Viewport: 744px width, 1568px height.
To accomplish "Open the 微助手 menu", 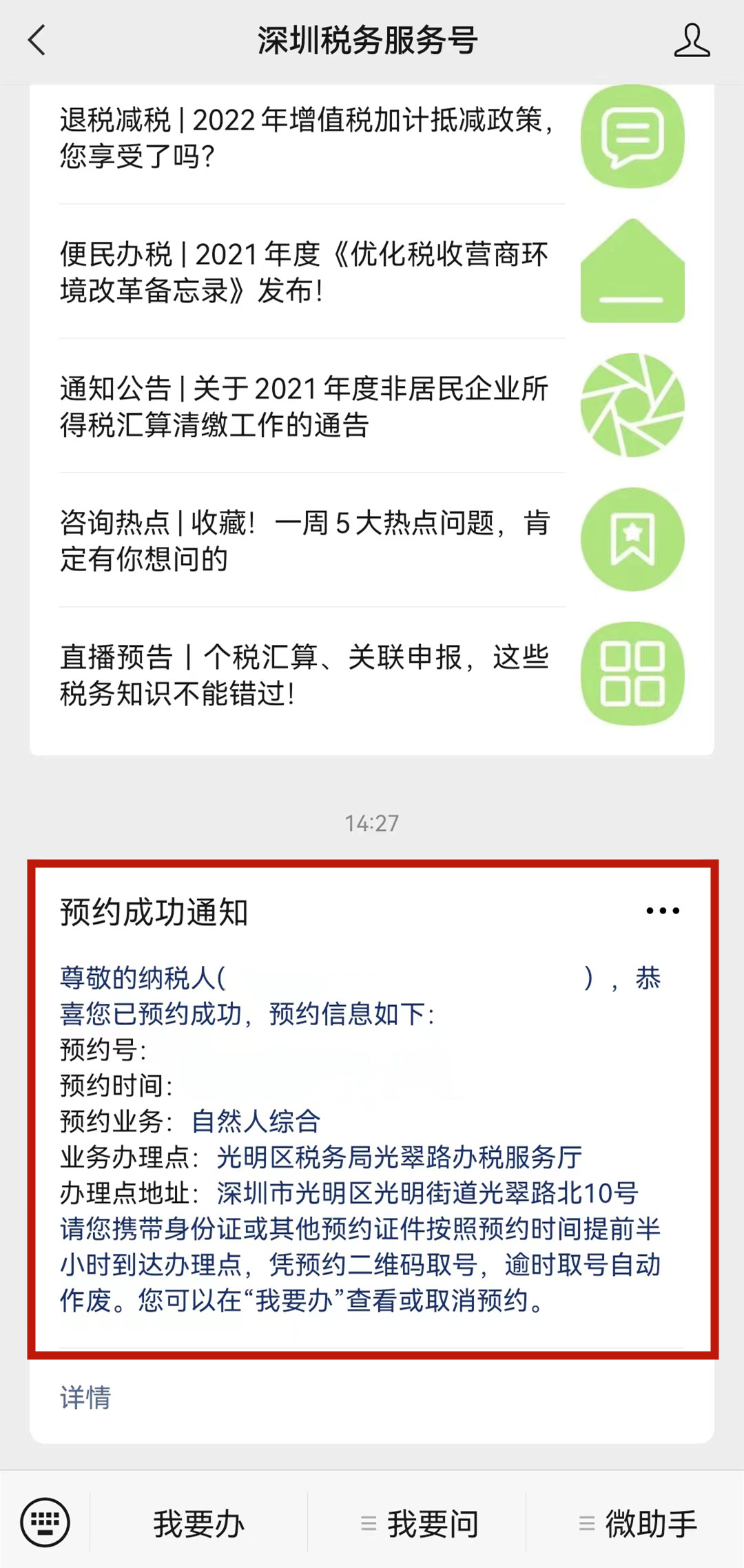I will coord(637,1523).
